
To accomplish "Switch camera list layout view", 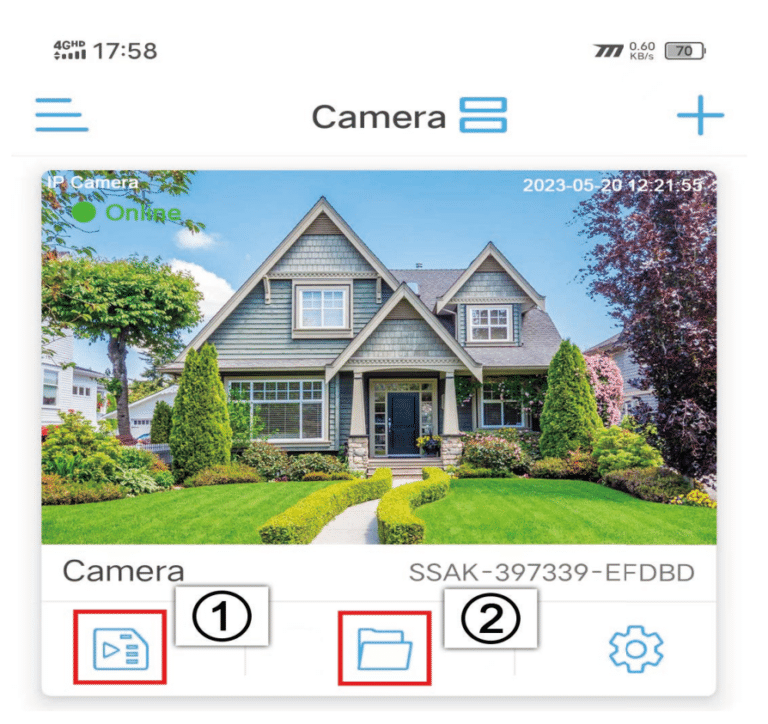I will click(x=483, y=116).
